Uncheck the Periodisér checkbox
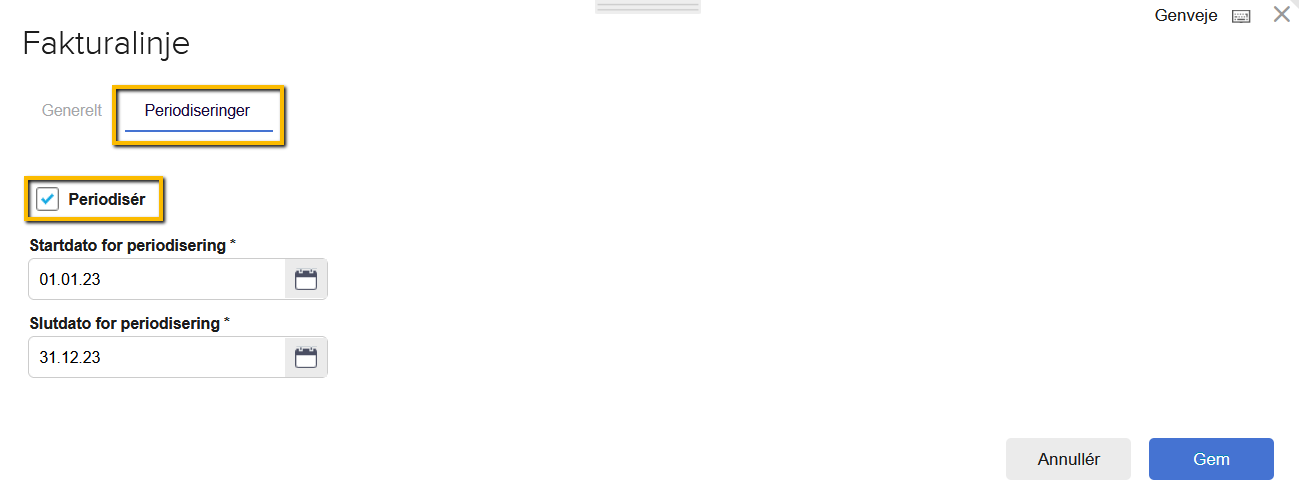Image resolution: width=1299 pixels, height=494 pixels. click(48, 199)
